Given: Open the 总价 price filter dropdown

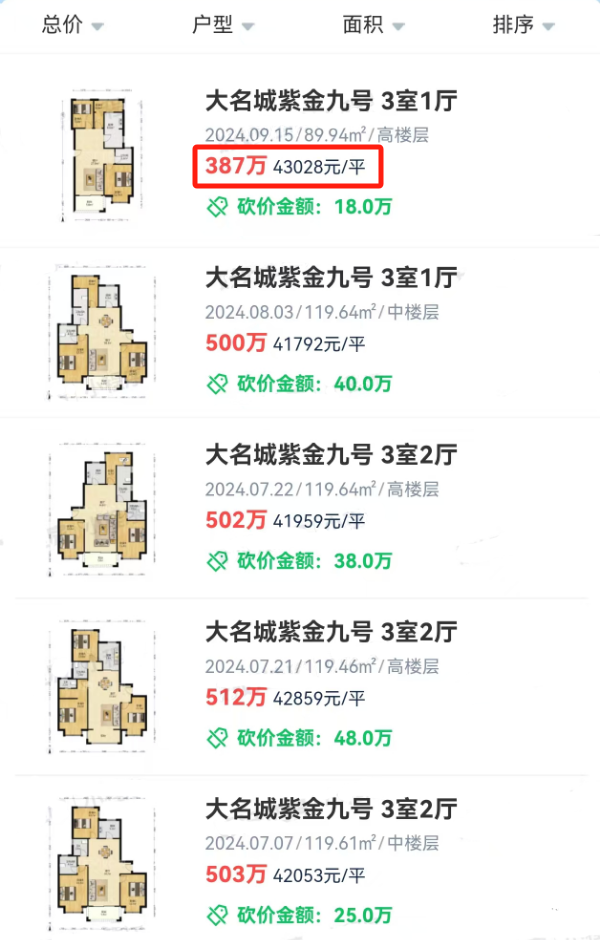Looking at the screenshot, I should 72,25.
